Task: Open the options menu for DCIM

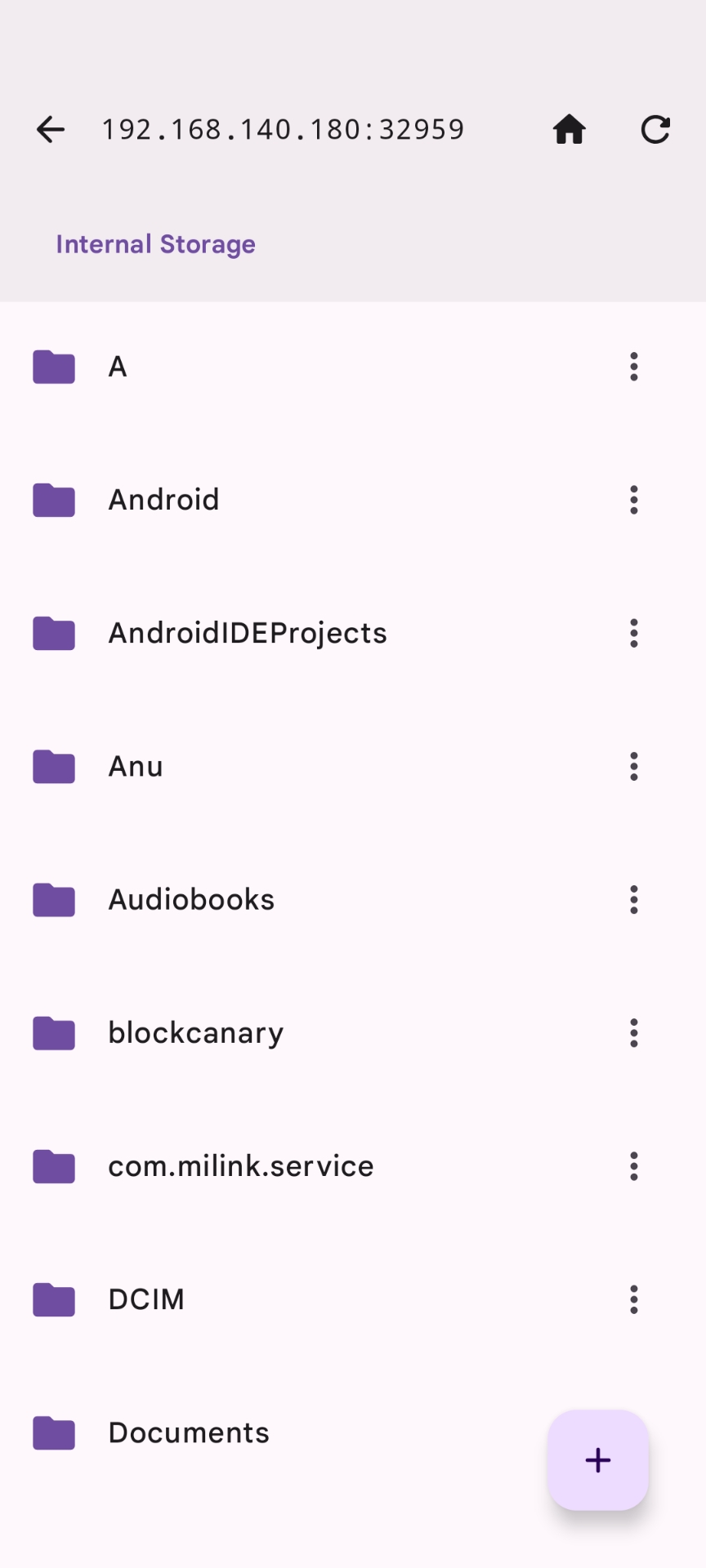Action: [x=634, y=1299]
